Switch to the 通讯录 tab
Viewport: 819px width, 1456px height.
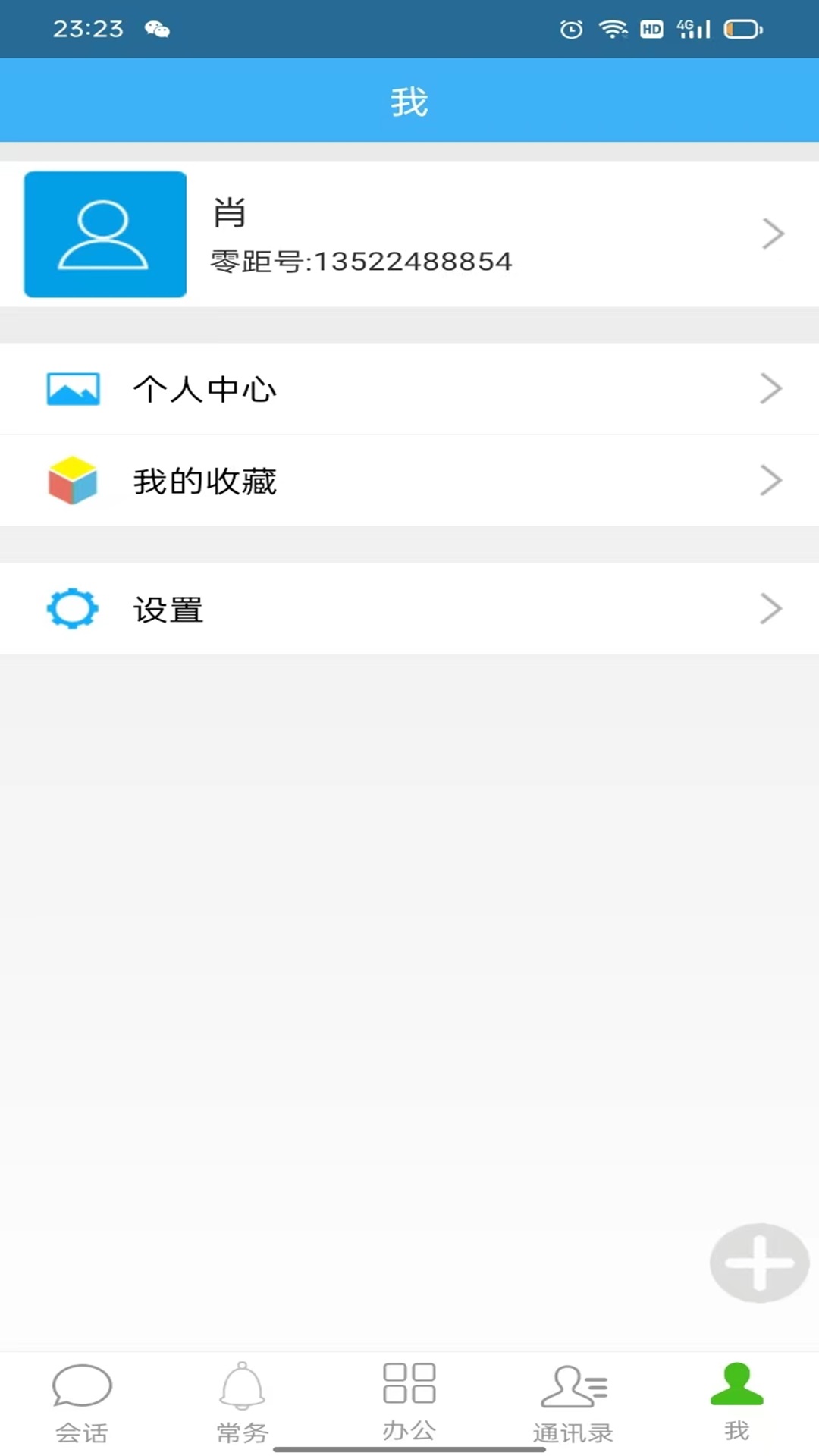click(573, 1401)
